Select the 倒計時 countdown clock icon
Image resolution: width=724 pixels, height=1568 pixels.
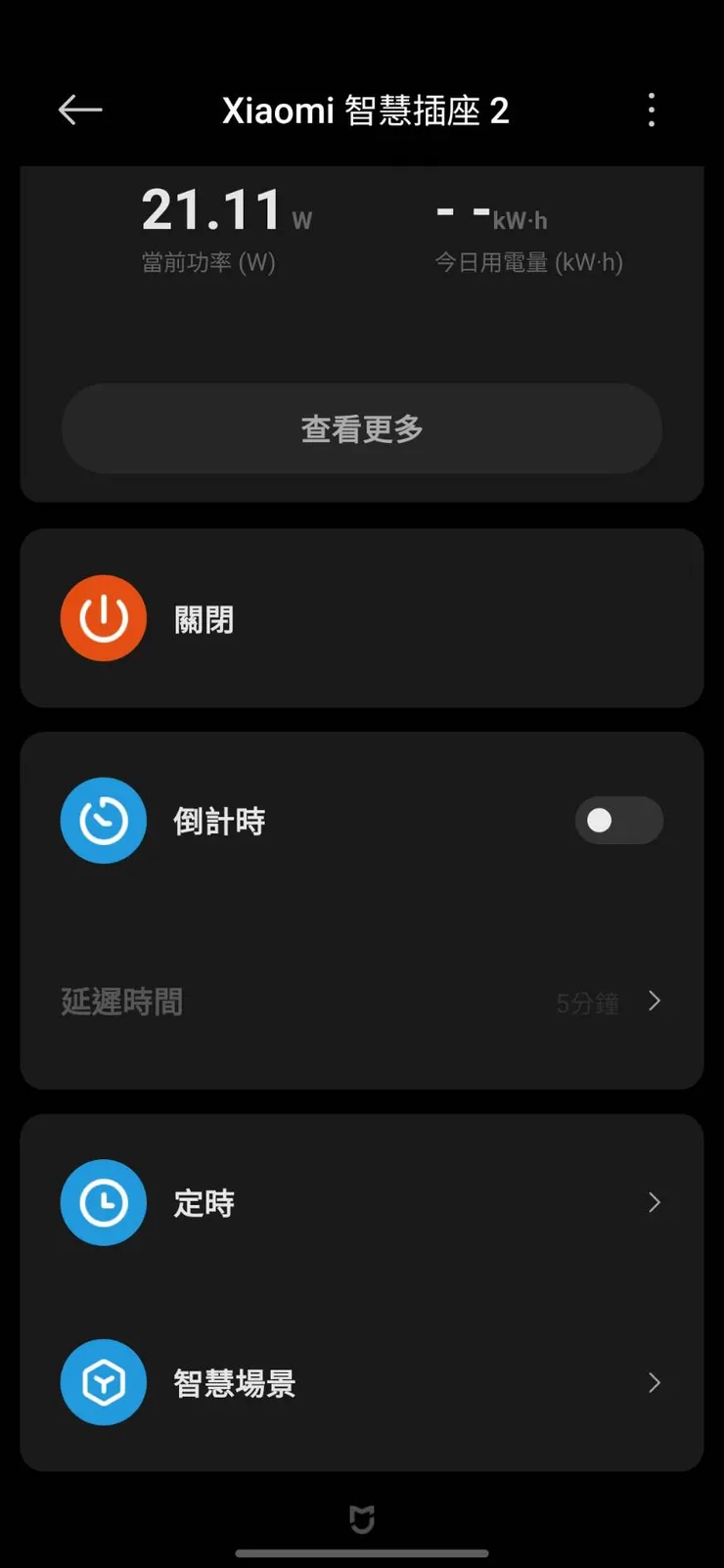click(x=103, y=821)
